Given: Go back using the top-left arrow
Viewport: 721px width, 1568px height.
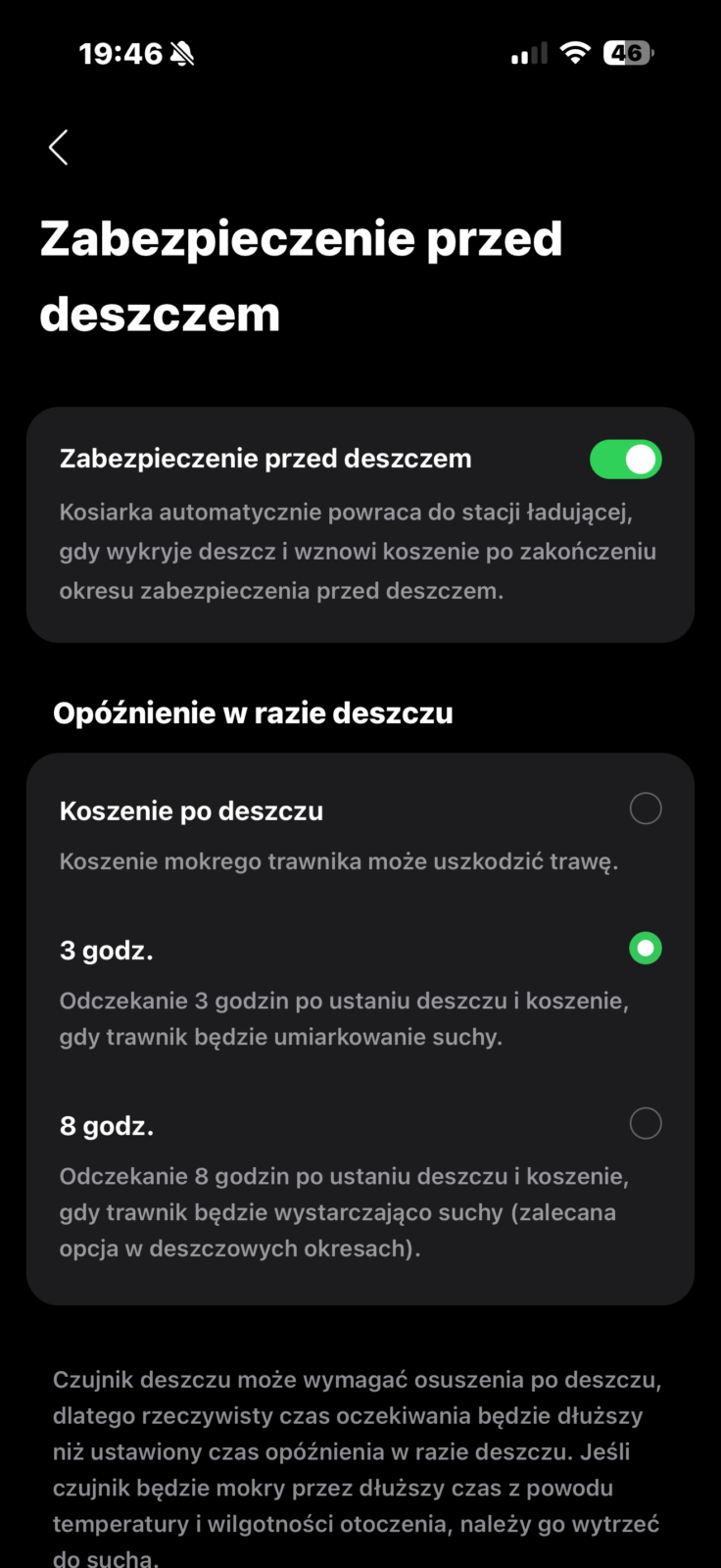Looking at the screenshot, I should tap(59, 148).
